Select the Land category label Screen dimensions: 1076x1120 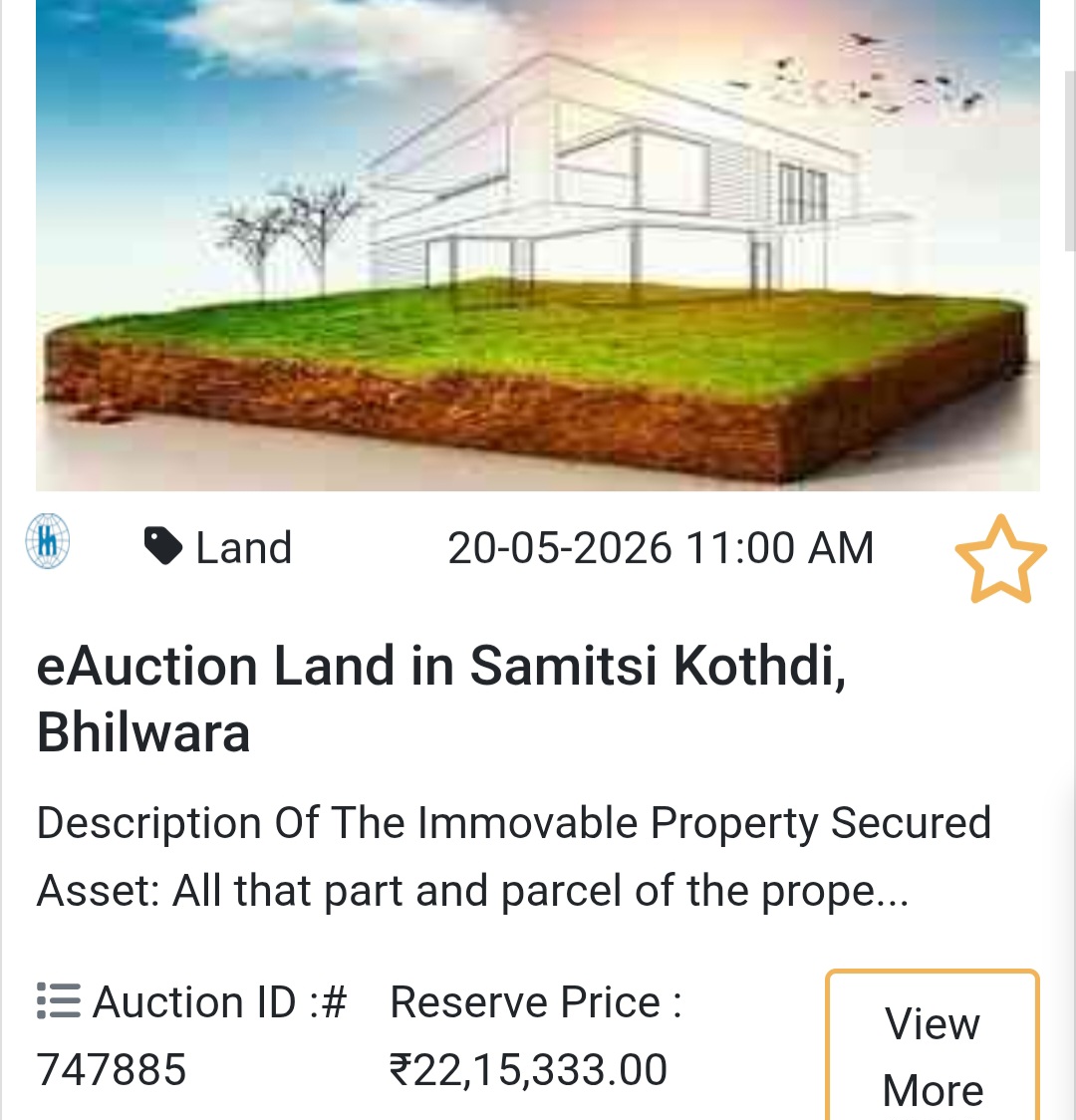pos(242,546)
